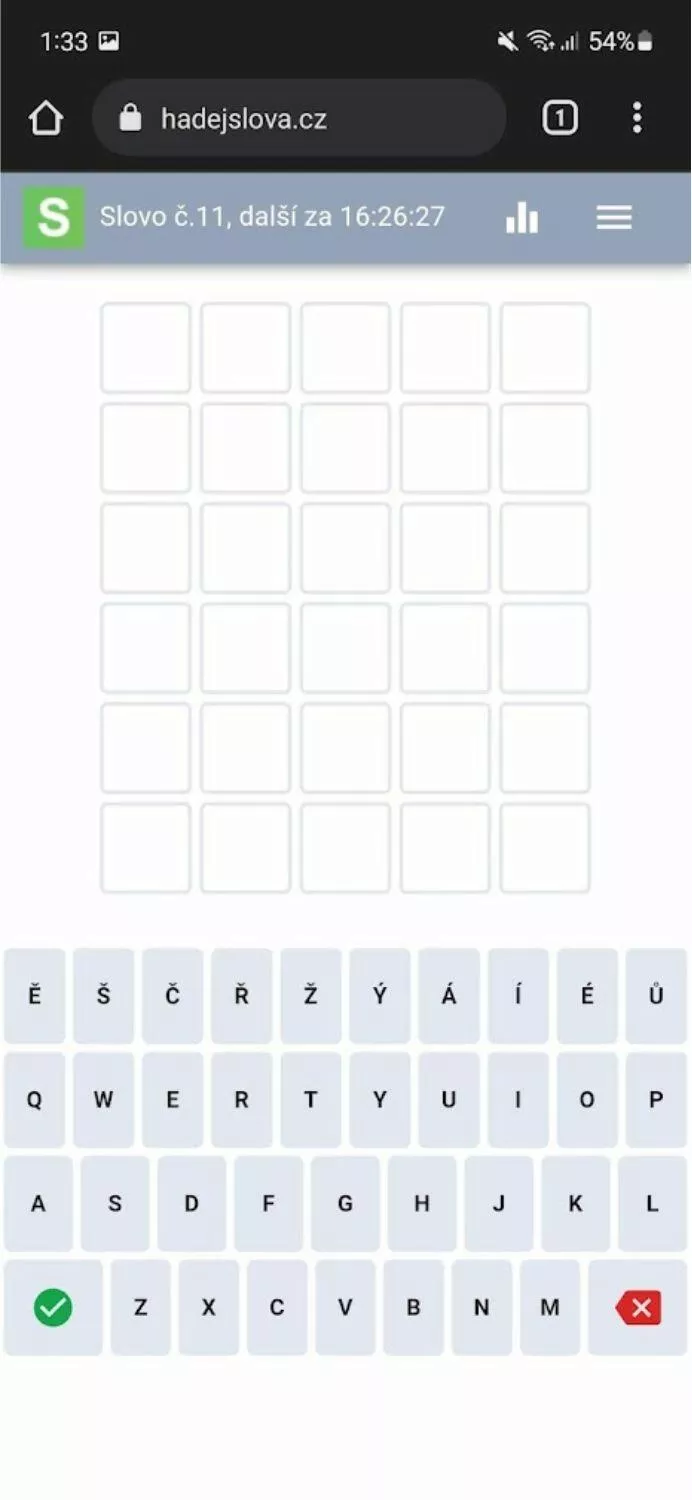Type the letter Ě key
The height and width of the screenshot is (1500, 692).
35,996
